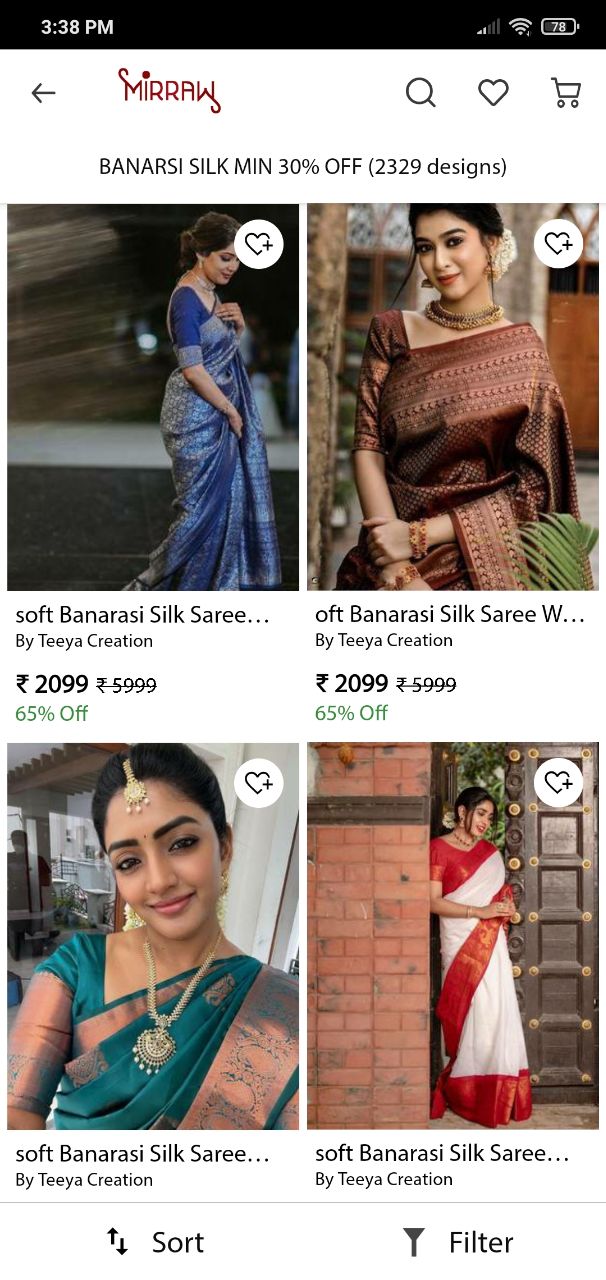Open Sort options

155,1242
